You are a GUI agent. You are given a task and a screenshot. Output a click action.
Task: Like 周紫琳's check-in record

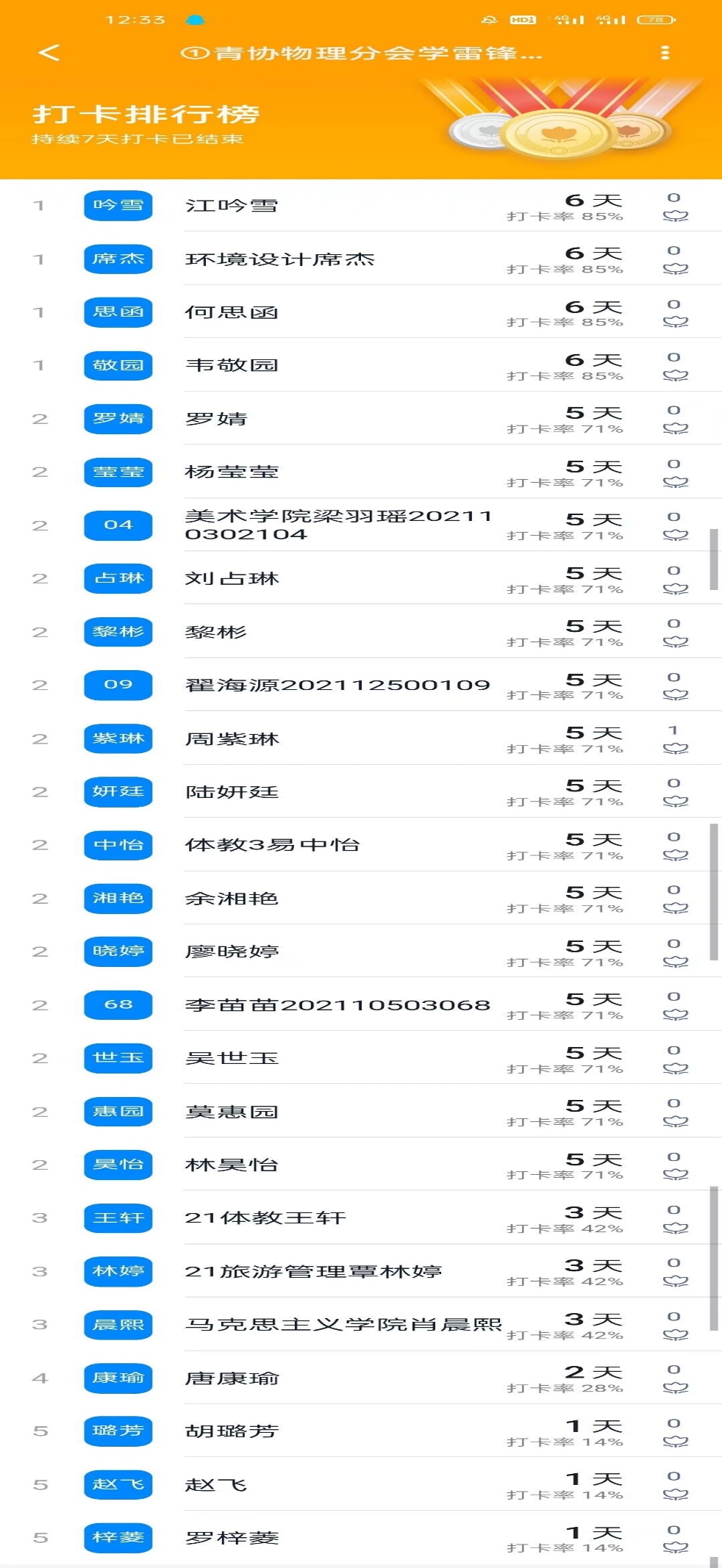pos(675,748)
